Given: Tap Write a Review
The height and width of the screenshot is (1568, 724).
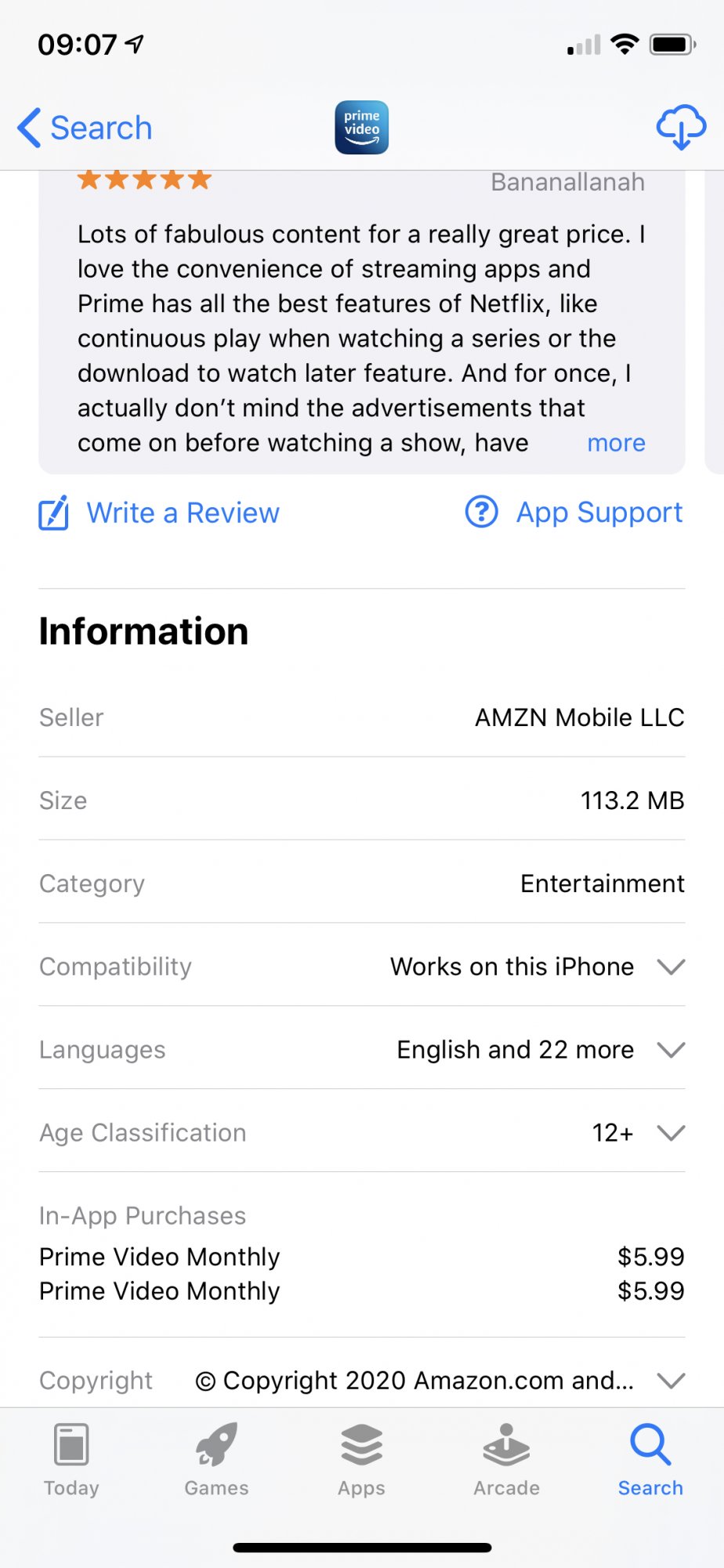Looking at the screenshot, I should click(159, 513).
